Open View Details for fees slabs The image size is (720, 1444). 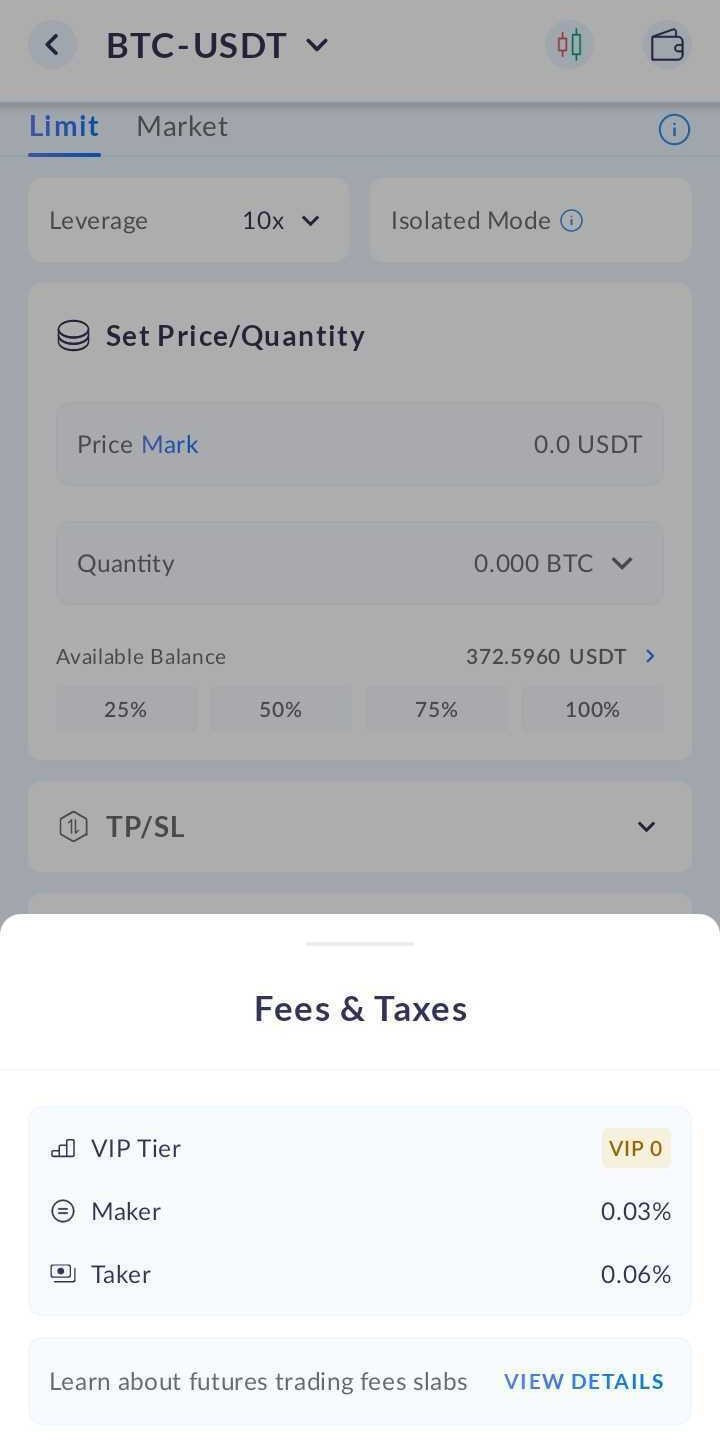583,1381
